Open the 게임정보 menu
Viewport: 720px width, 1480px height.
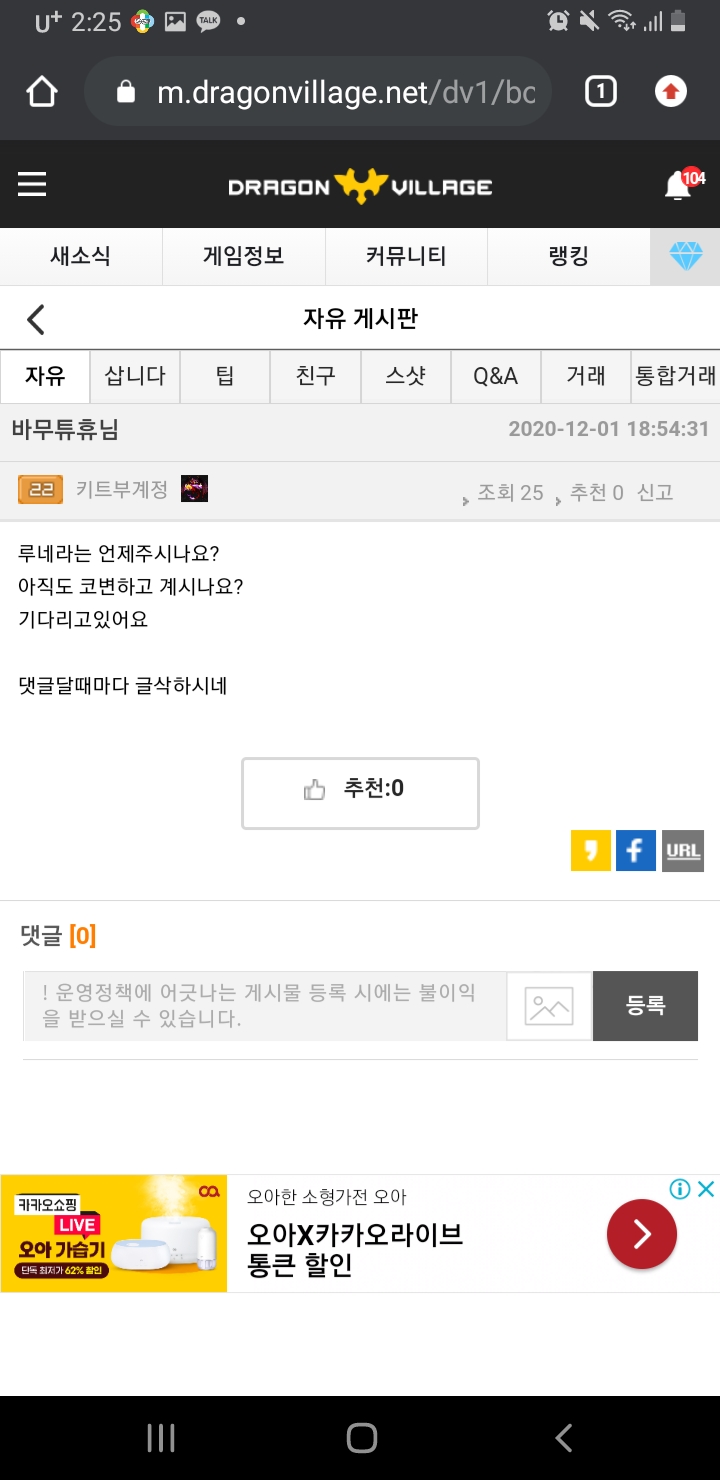point(244,256)
